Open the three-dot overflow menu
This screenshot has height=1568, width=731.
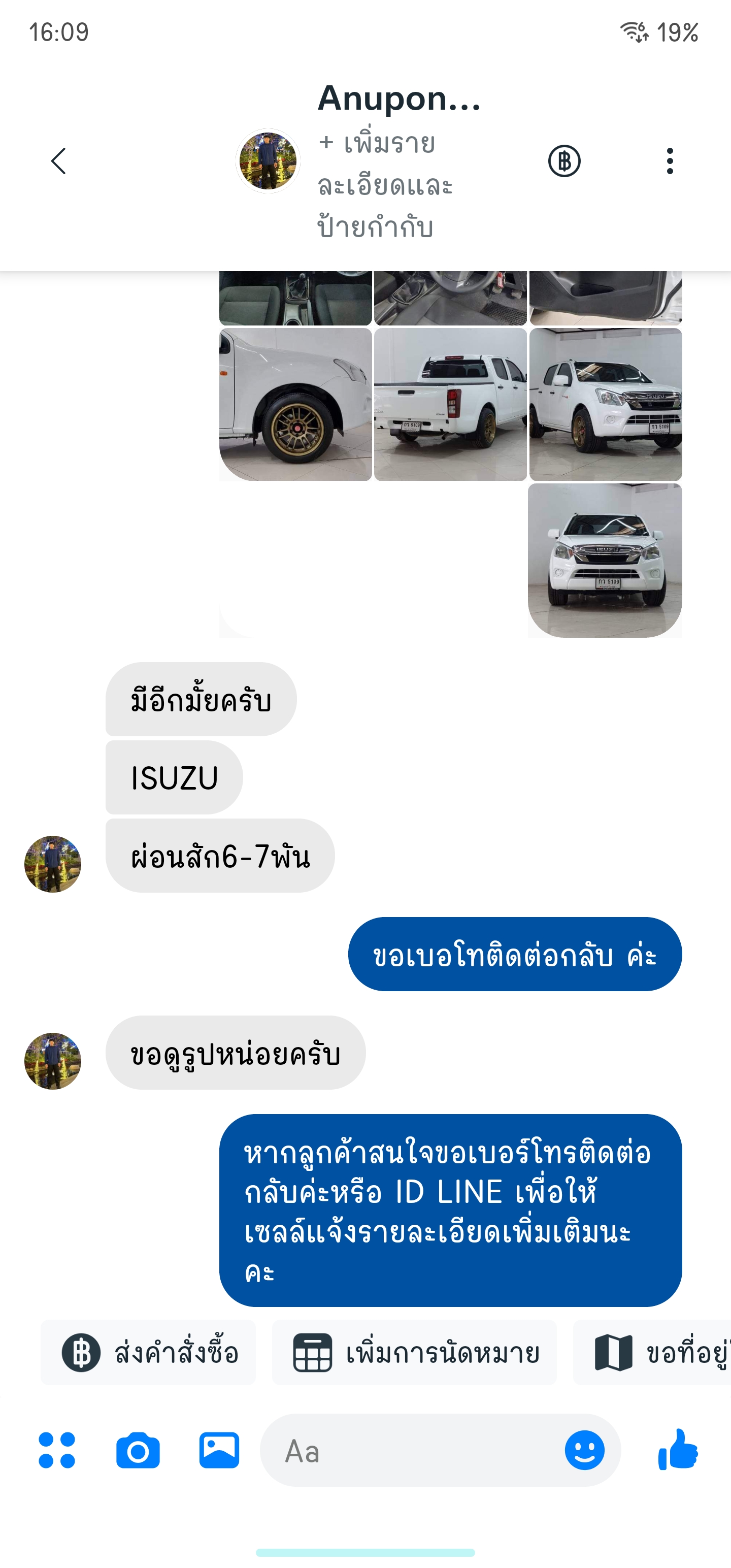670,161
